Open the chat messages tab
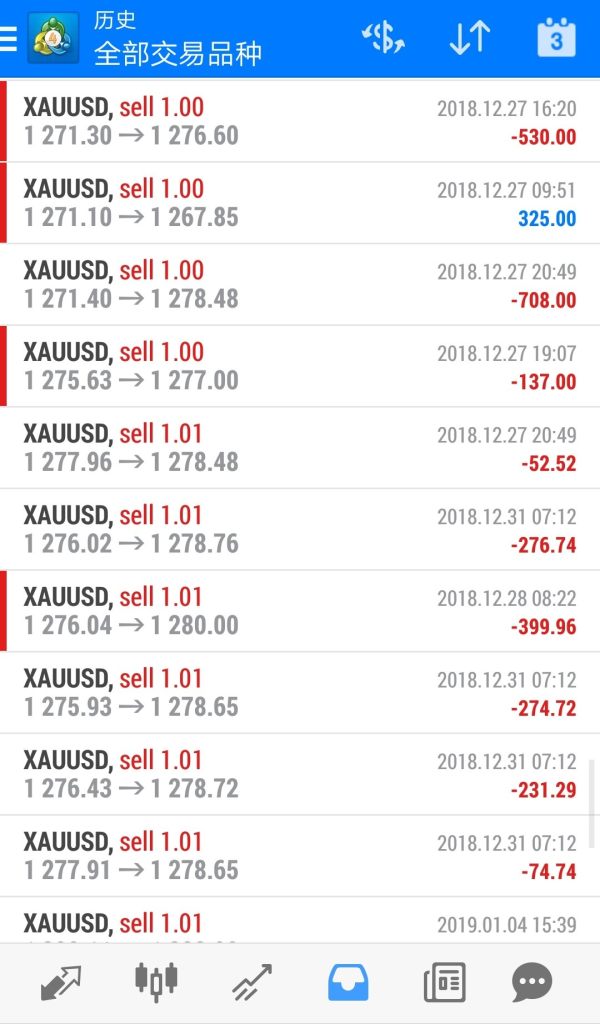Viewport: 600px width, 1024px height. pyautogui.click(x=532, y=983)
